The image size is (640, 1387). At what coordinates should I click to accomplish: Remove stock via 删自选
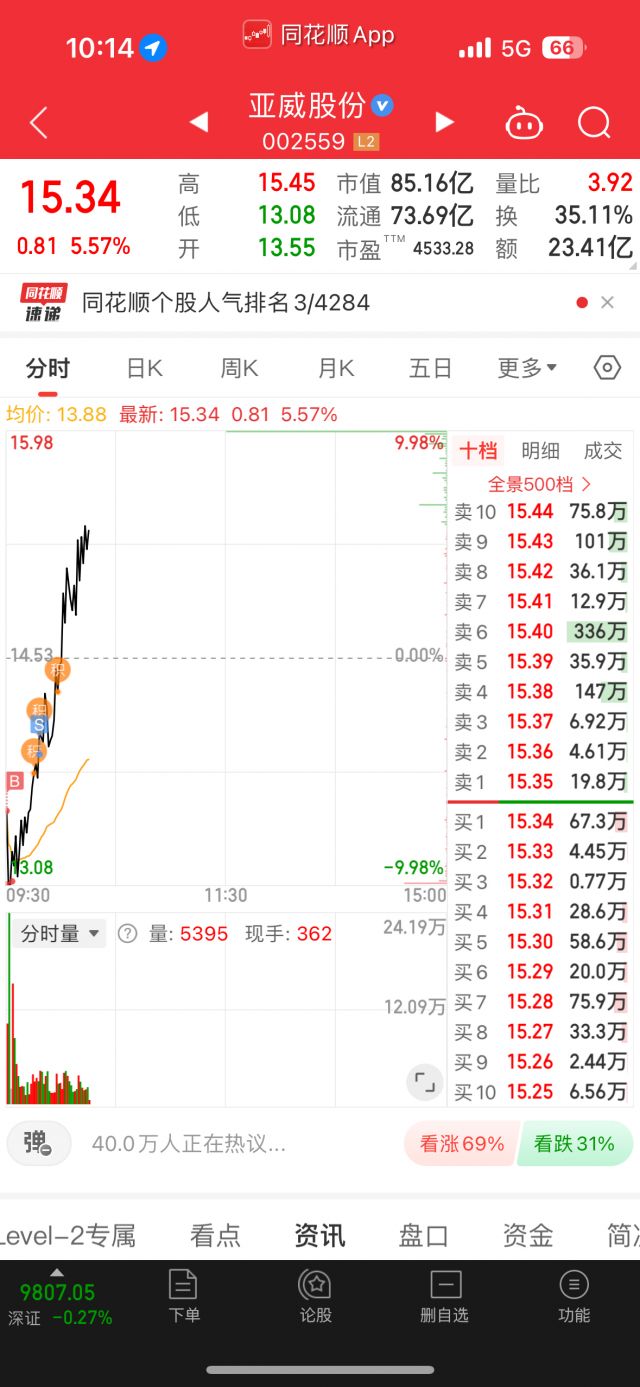(445, 1296)
